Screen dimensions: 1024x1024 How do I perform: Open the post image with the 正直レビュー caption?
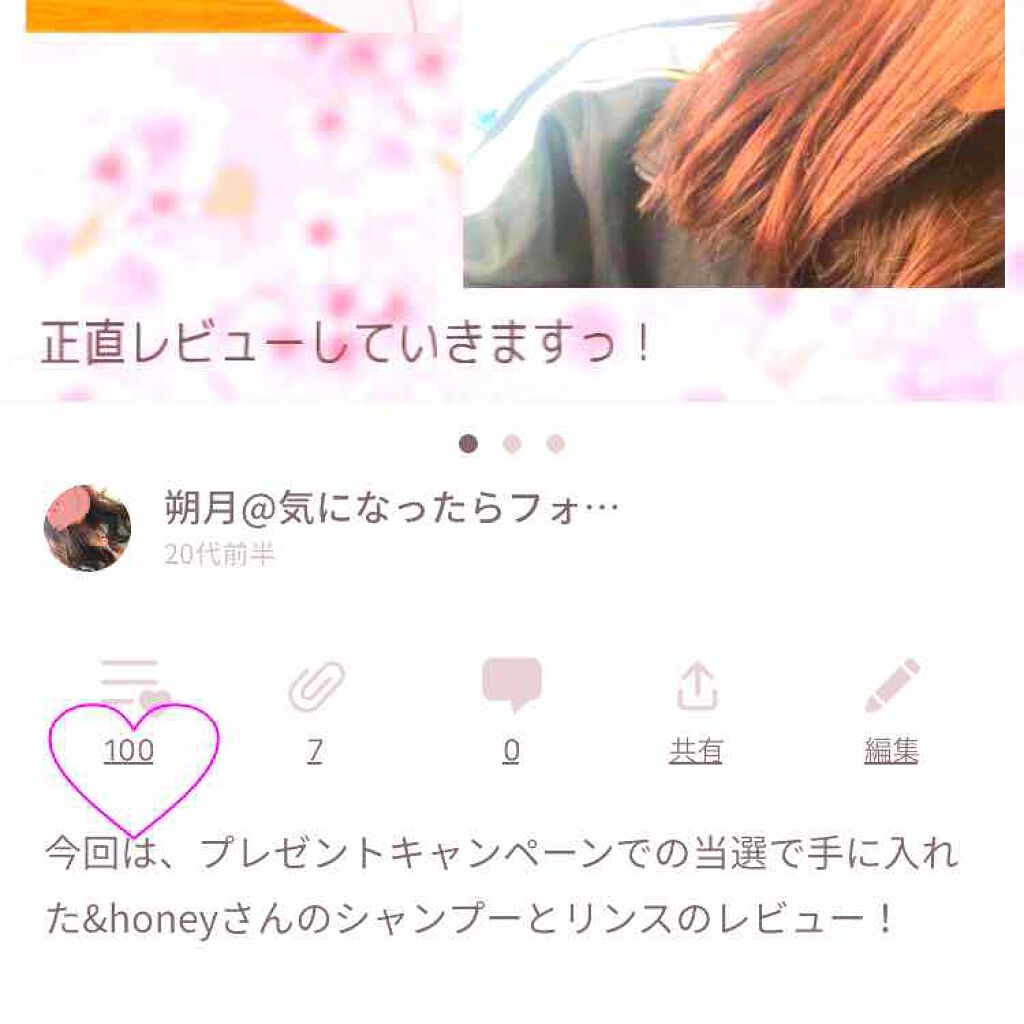pyautogui.click(x=512, y=200)
